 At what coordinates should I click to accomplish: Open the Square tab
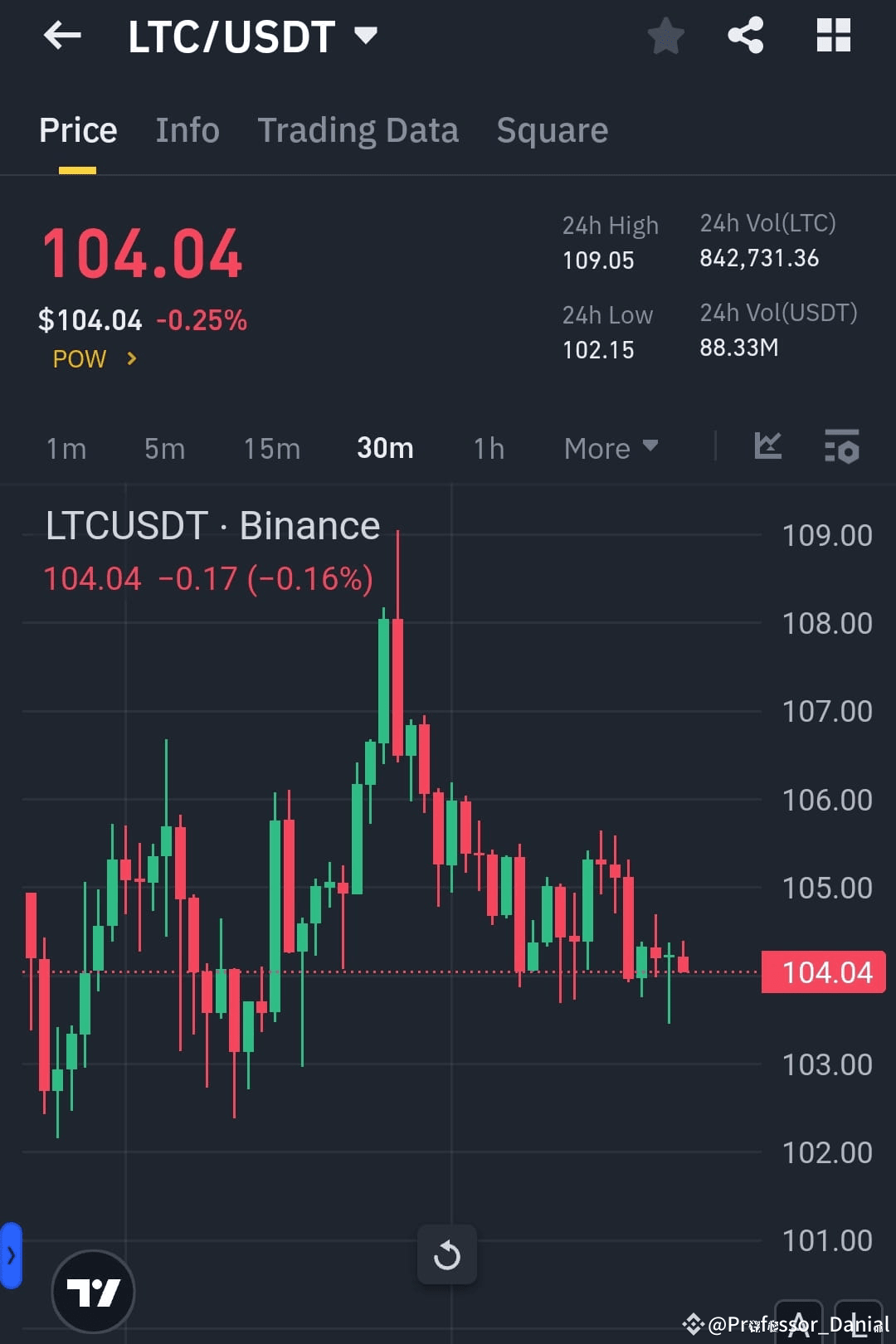pyautogui.click(x=551, y=130)
